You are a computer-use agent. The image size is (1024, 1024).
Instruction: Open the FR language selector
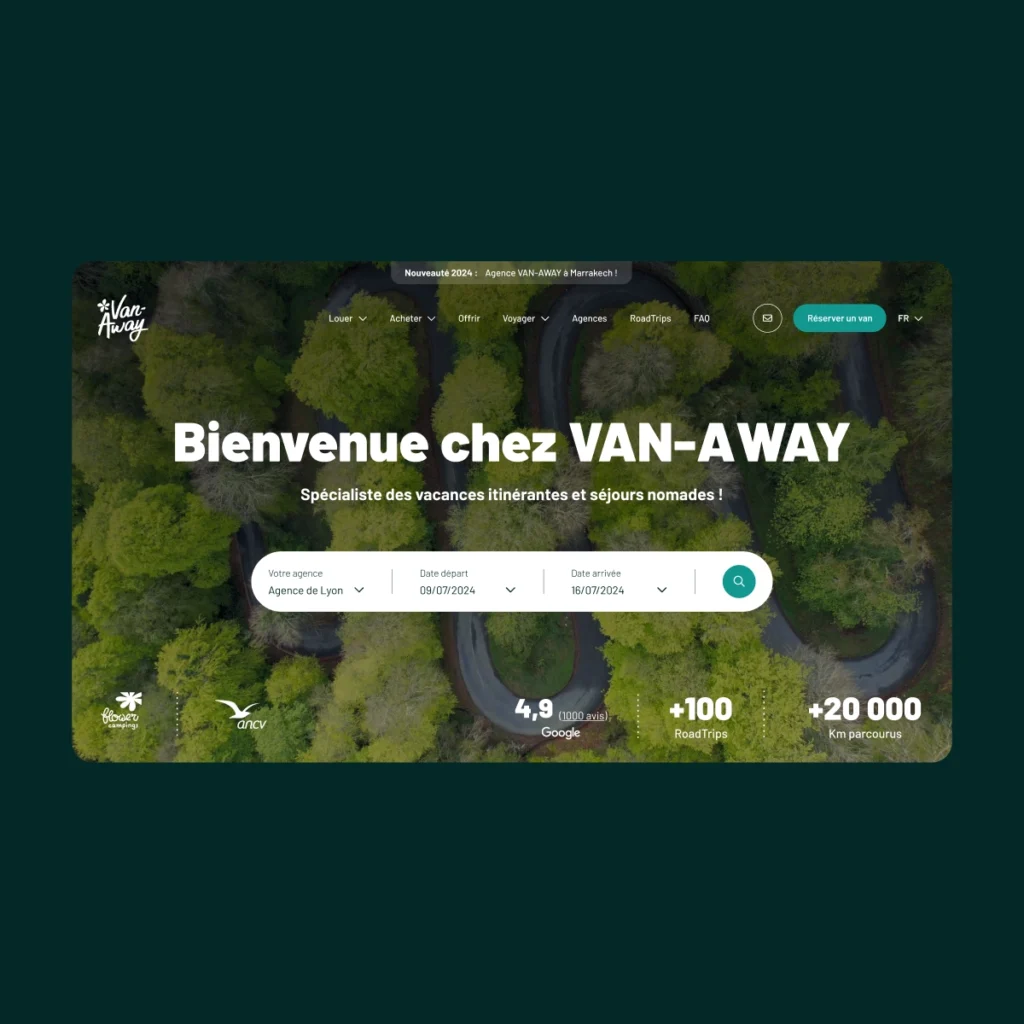point(909,319)
